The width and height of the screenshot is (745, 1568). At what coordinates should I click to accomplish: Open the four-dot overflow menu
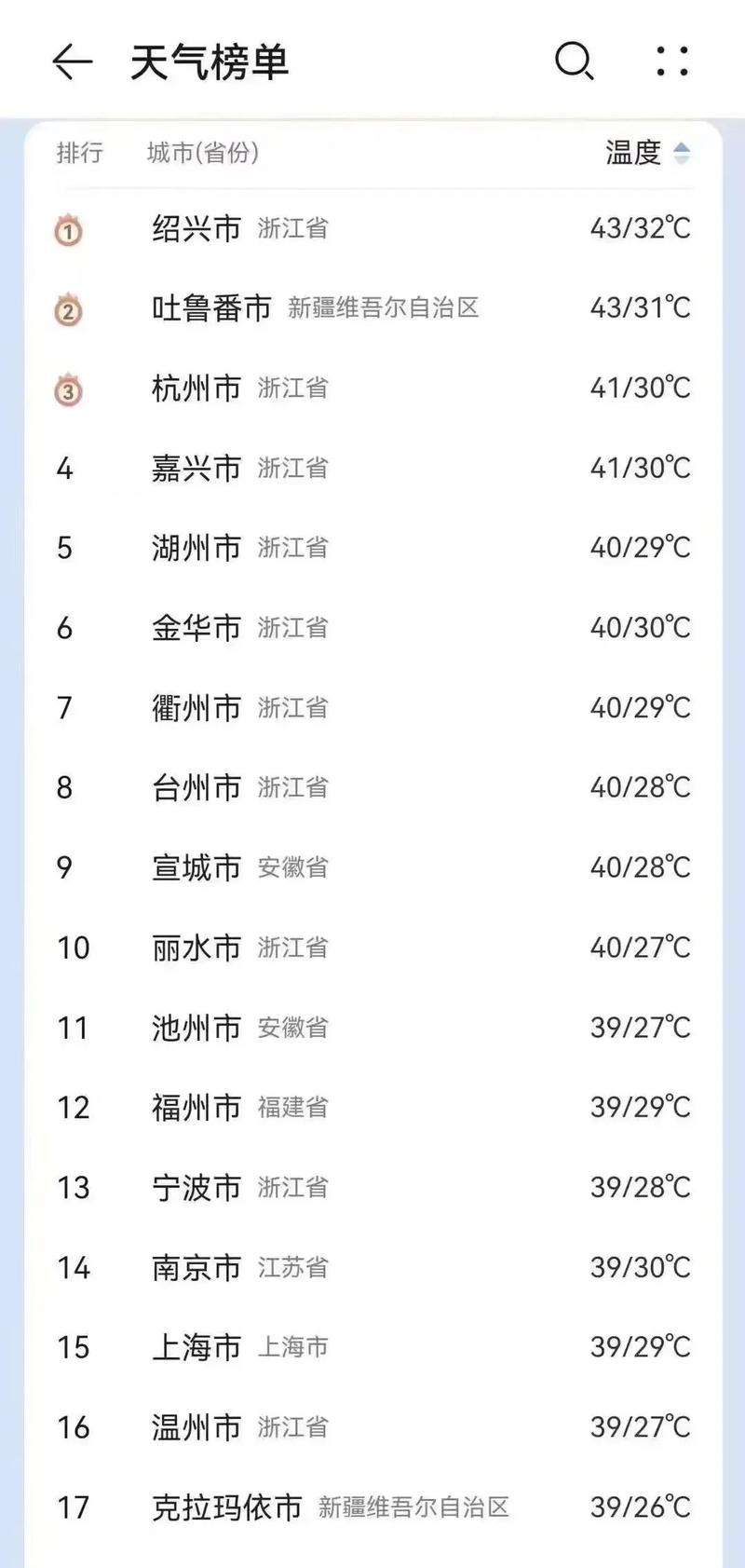(671, 61)
